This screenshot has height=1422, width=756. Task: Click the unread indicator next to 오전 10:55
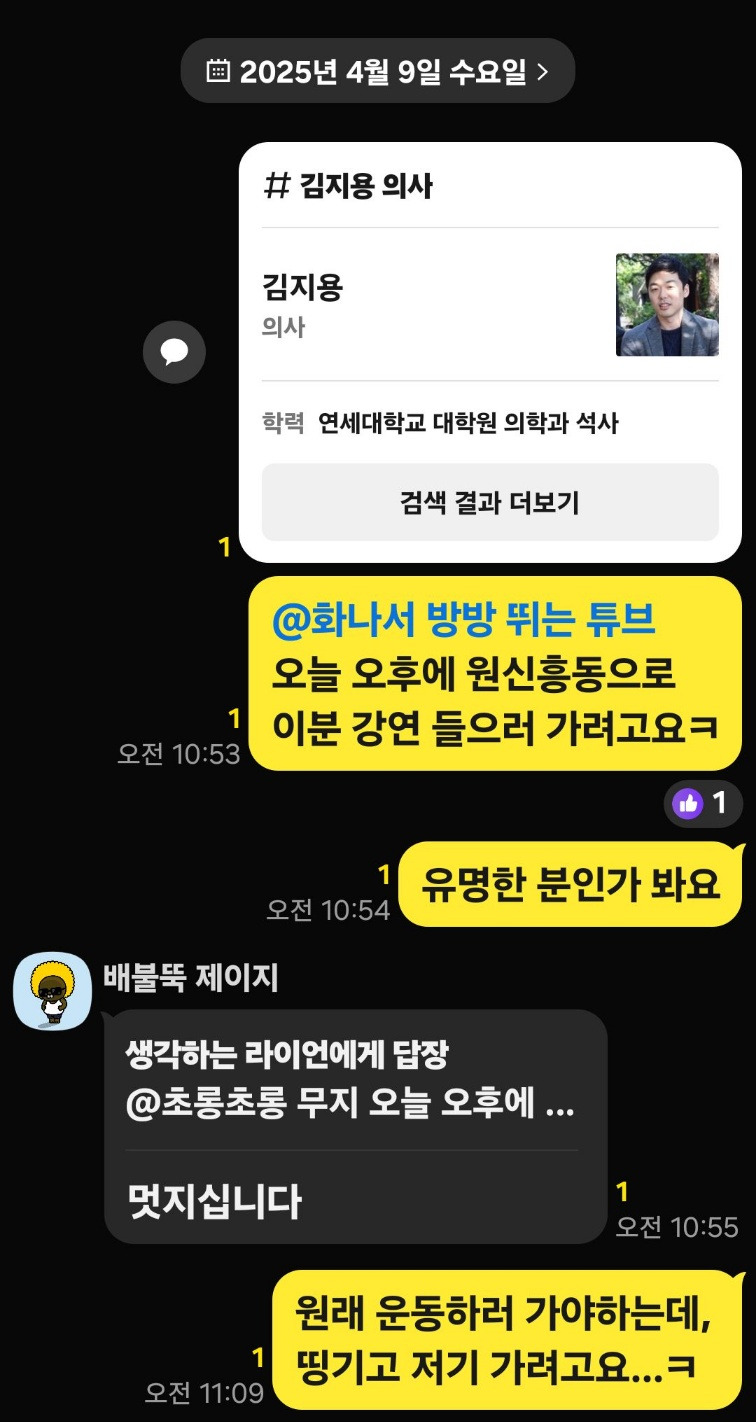[622, 1190]
